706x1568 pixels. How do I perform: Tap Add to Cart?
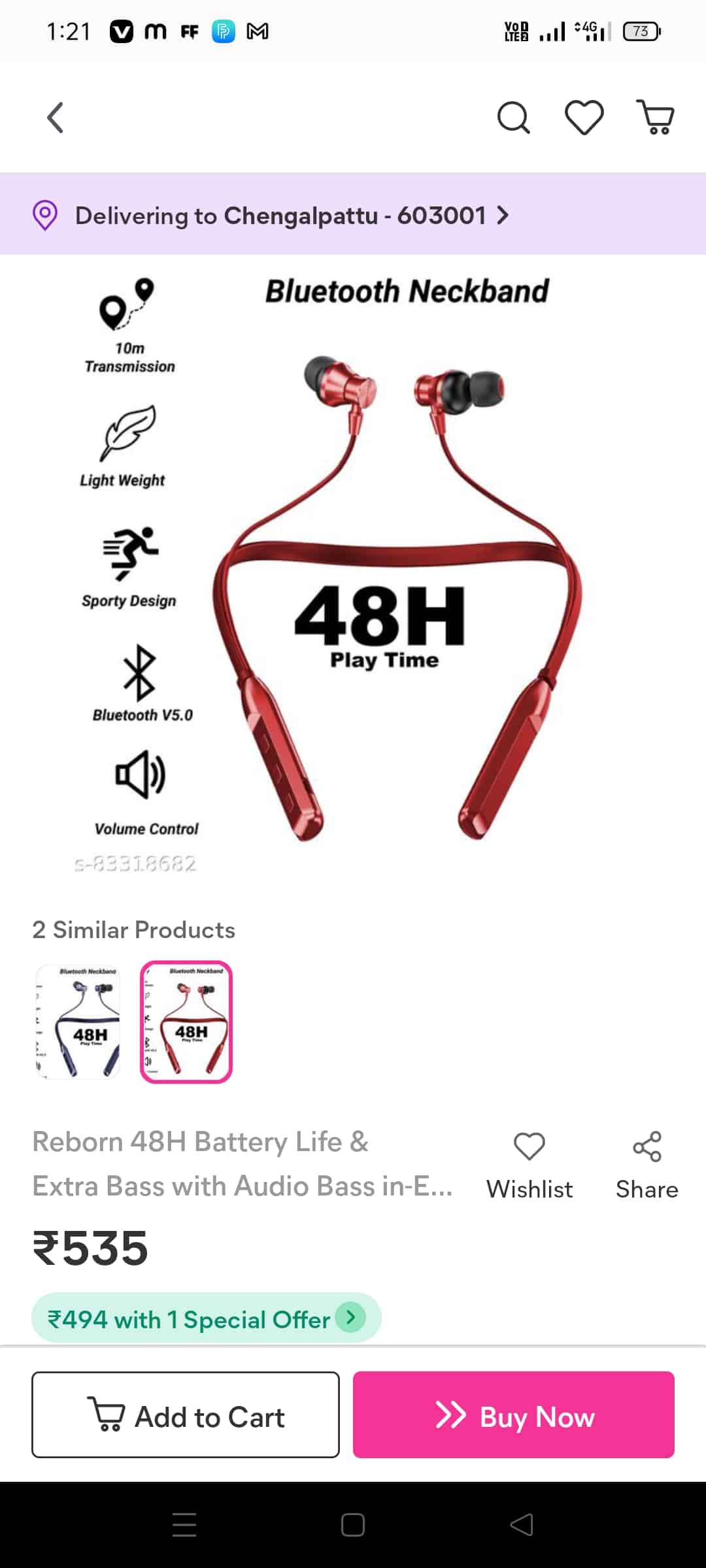[x=186, y=1414]
